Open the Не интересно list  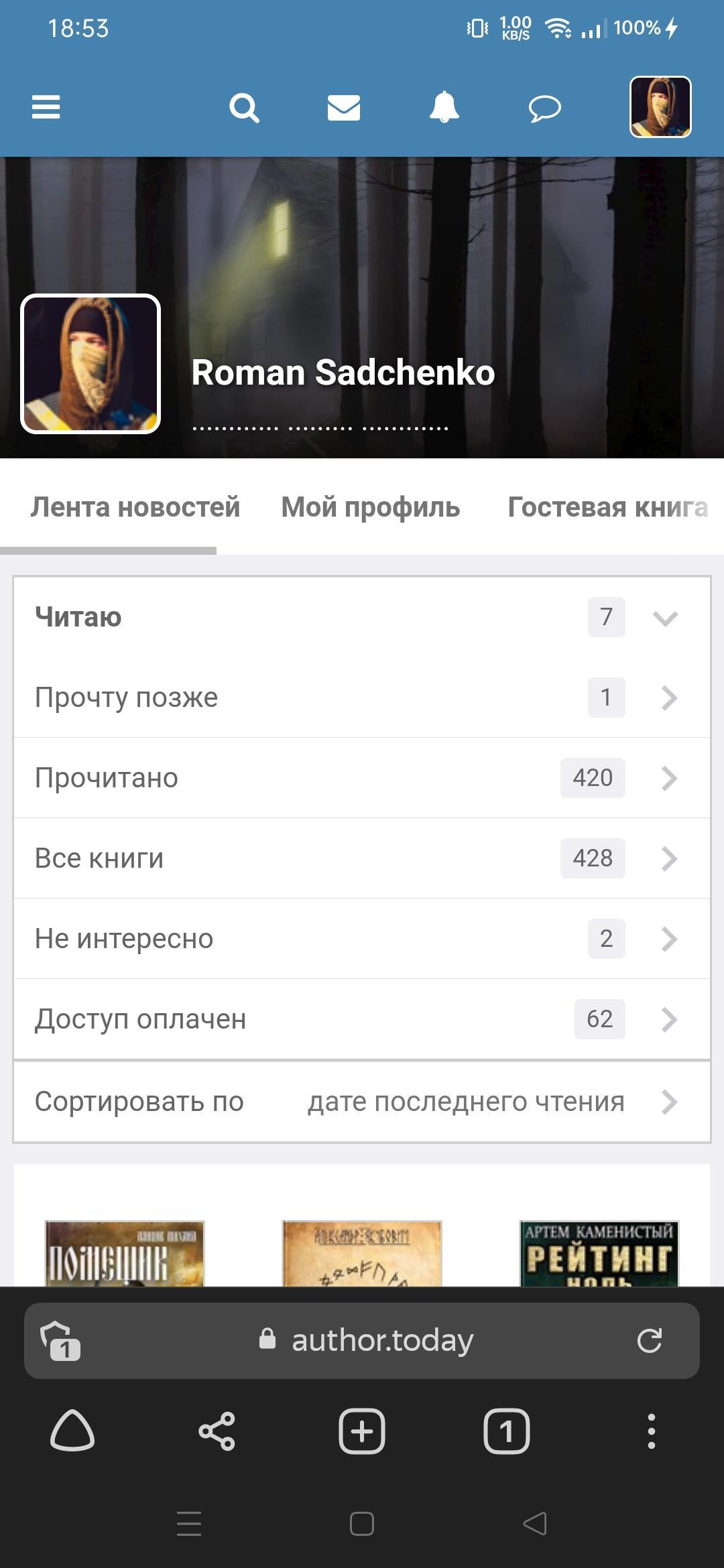click(x=362, y=939)
